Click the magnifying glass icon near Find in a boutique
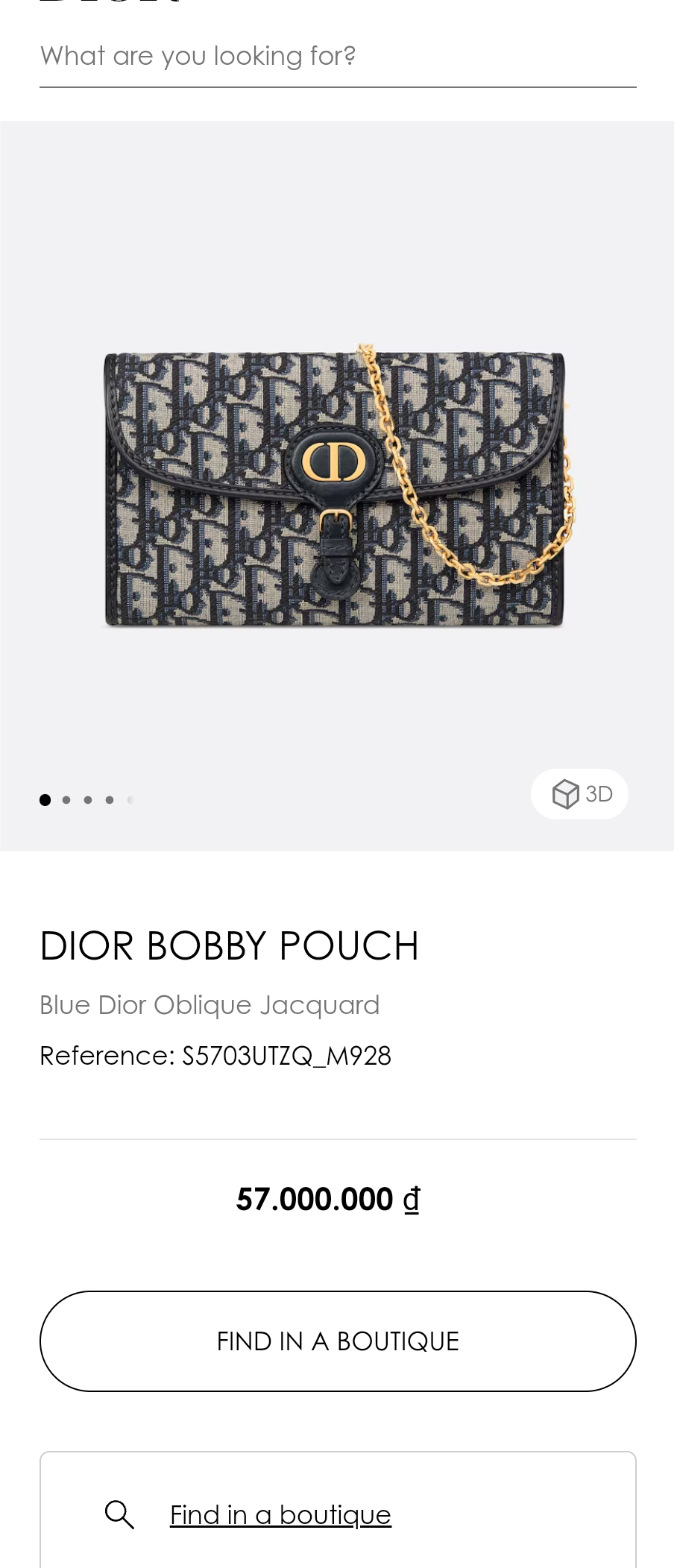 click(x=119, y=1514)
